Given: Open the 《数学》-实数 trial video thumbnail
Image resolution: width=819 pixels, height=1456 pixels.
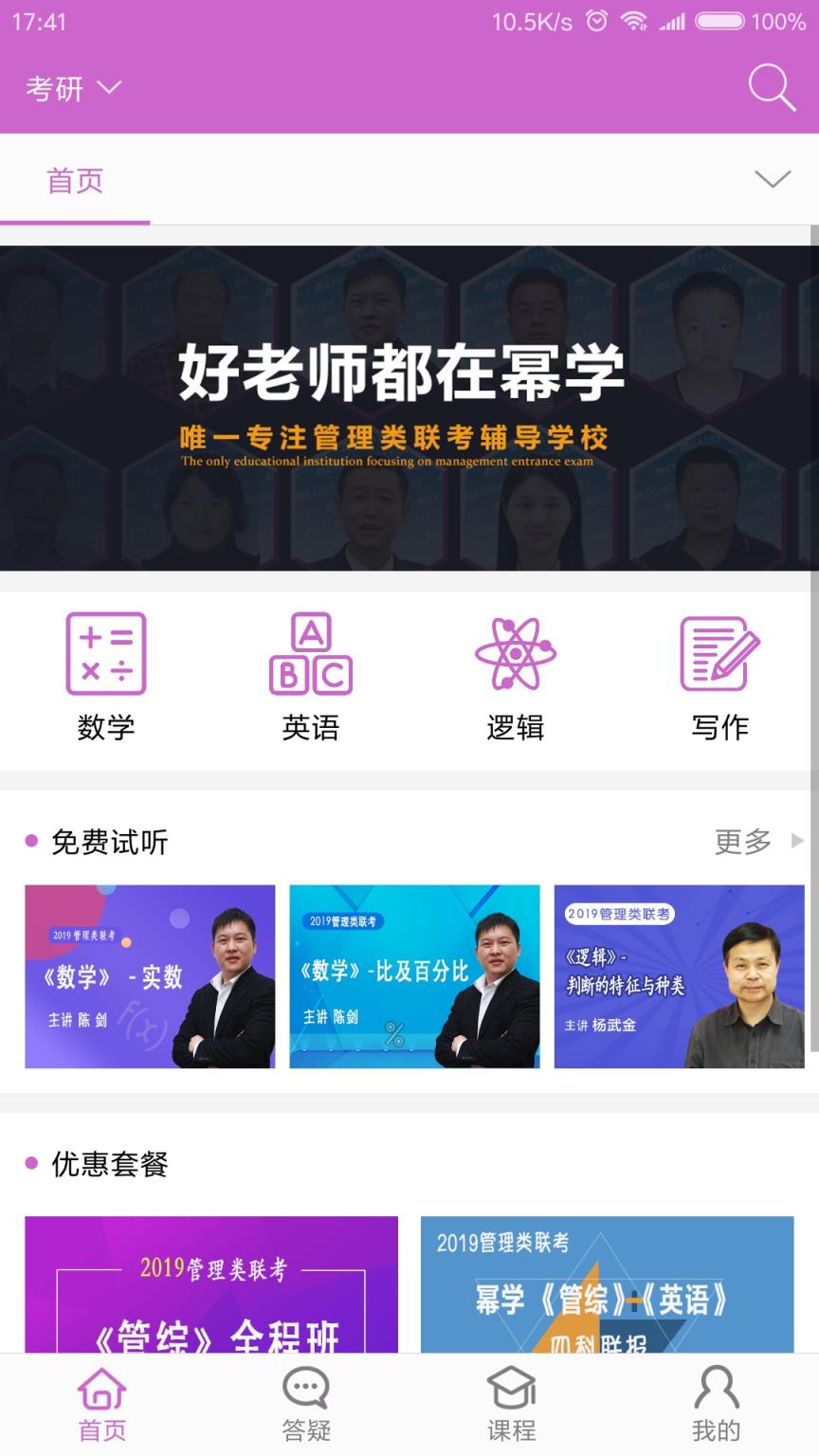Looking at the screenshot, I should tap(149, 976).
